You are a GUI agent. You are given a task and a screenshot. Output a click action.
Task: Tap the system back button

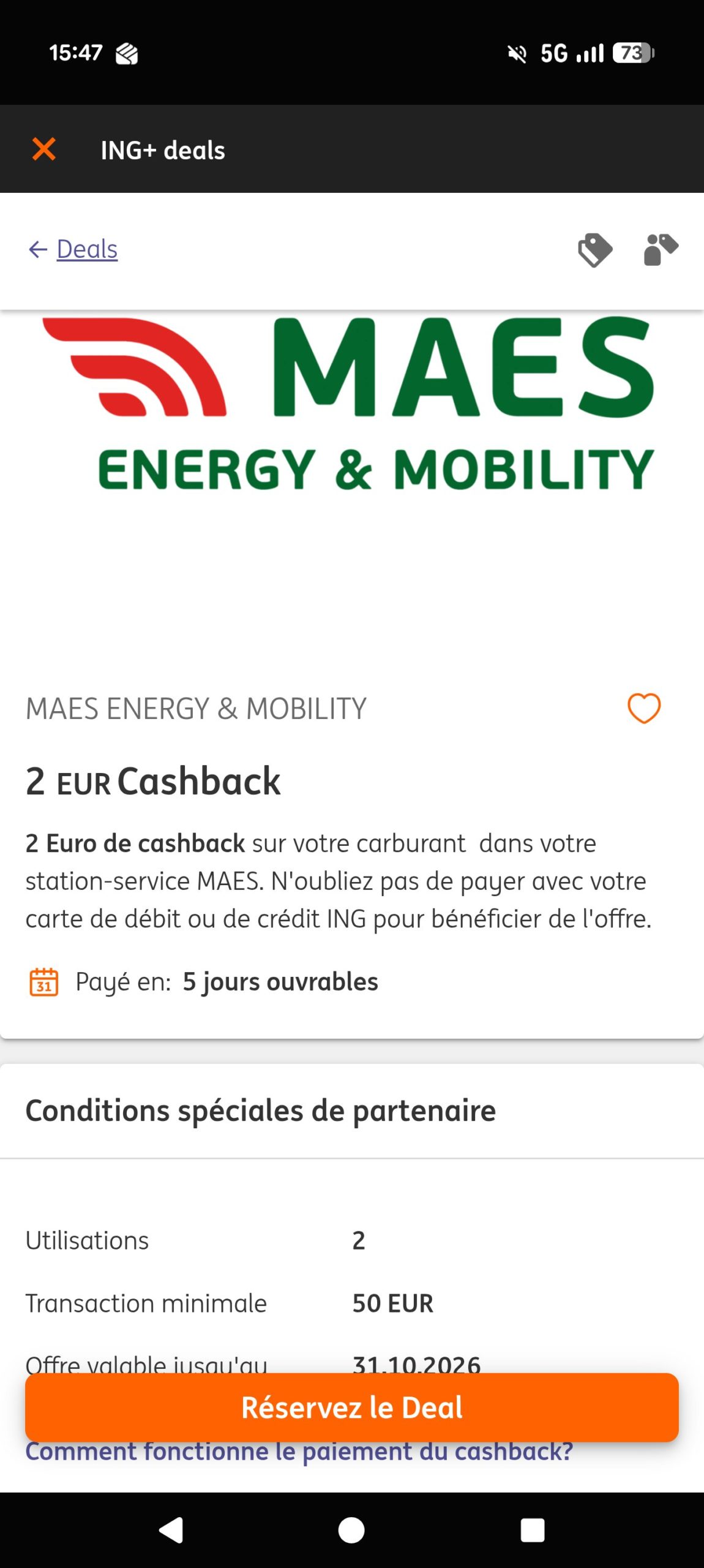coord(171,1529)
